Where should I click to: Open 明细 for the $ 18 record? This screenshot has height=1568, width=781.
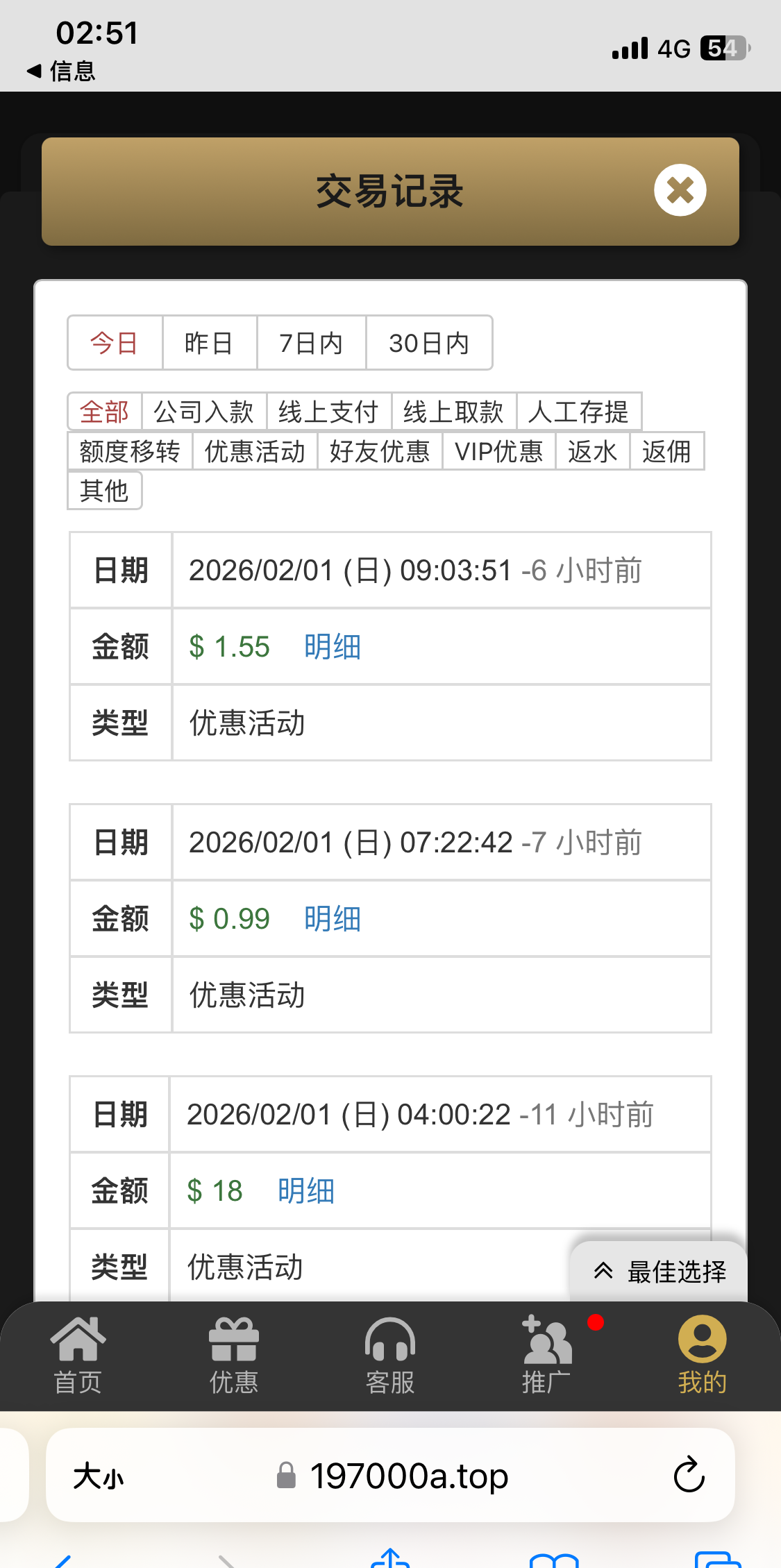pos(306,1191)
